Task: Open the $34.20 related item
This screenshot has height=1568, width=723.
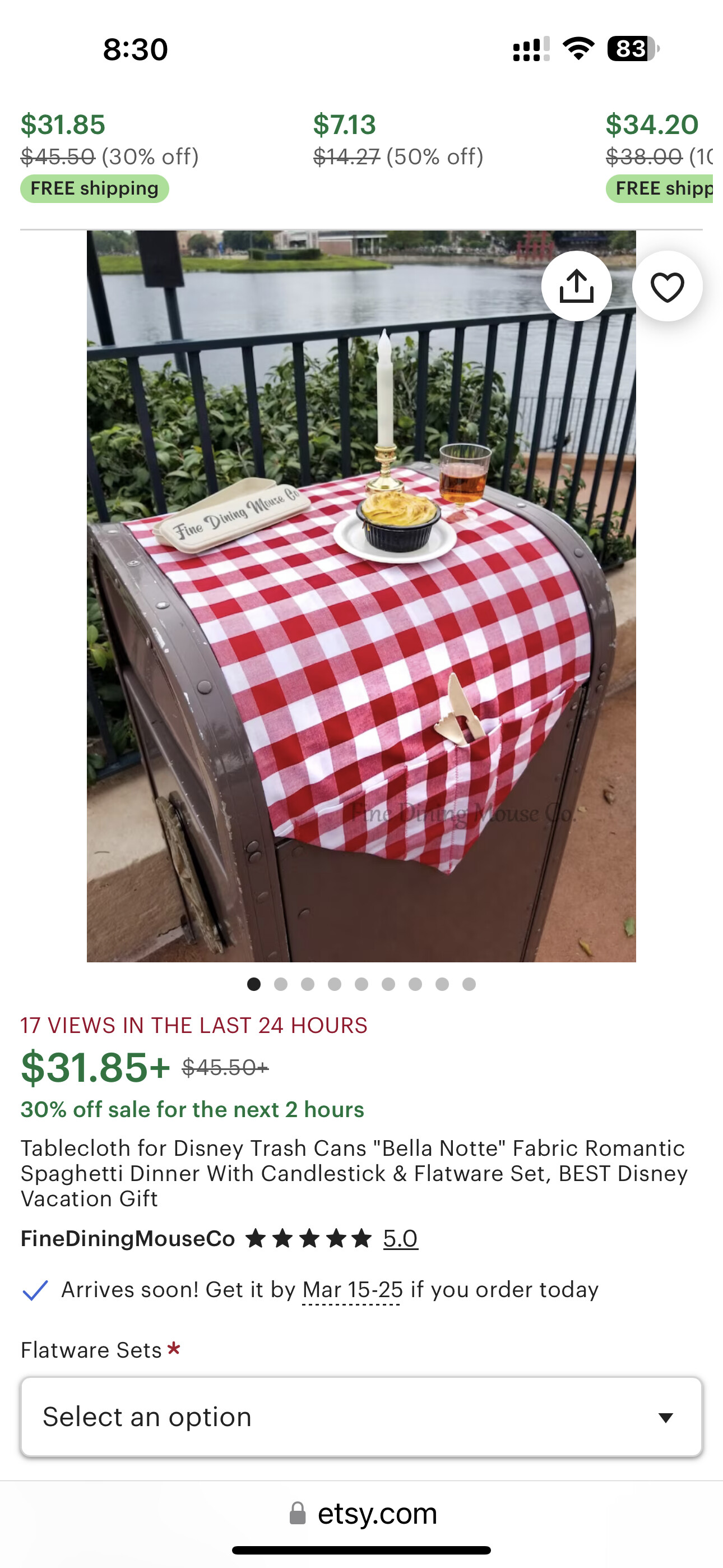Action: pyautogui.click(x=651, y=125)
